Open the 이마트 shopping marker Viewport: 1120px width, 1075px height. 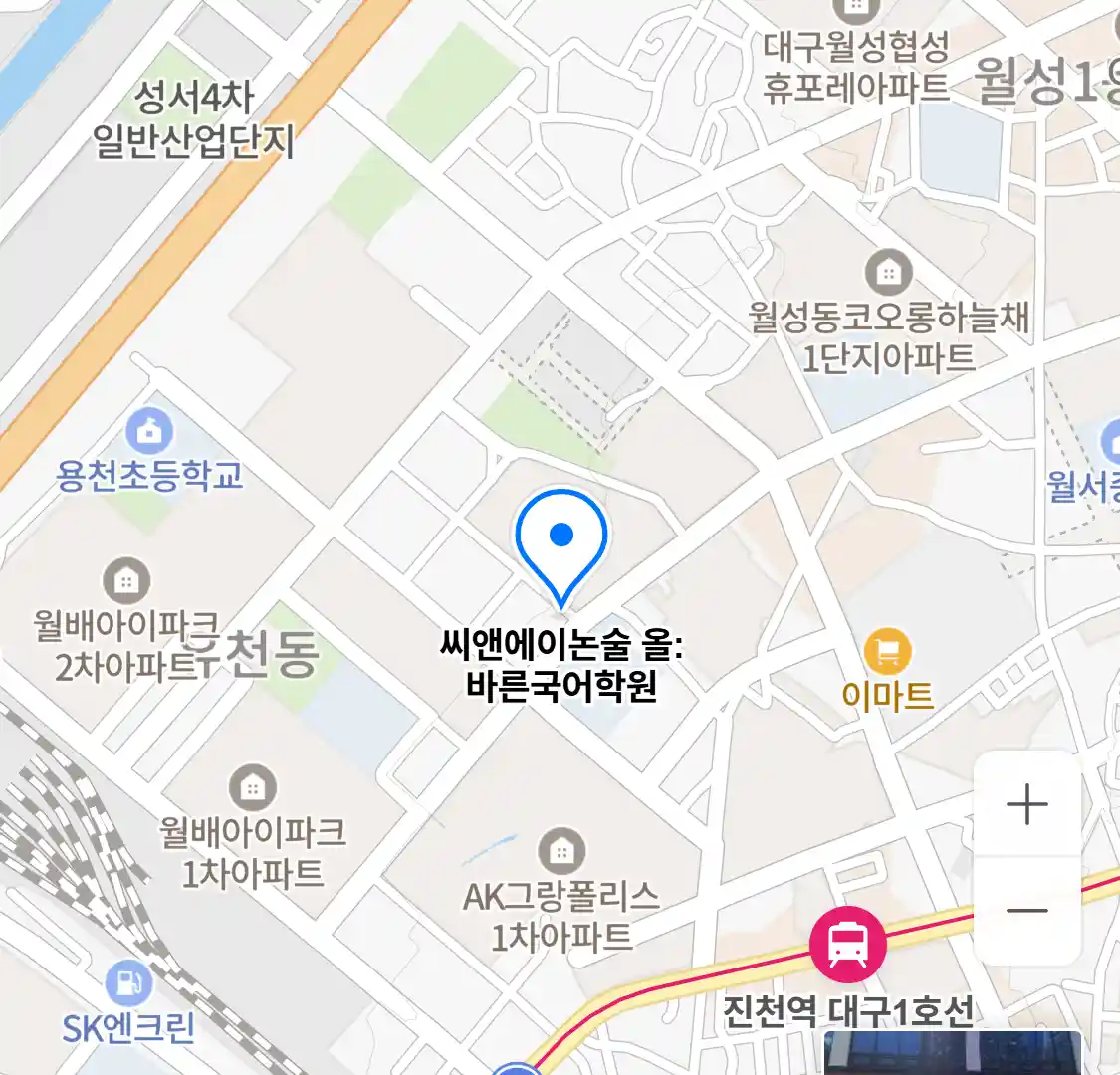887,653
